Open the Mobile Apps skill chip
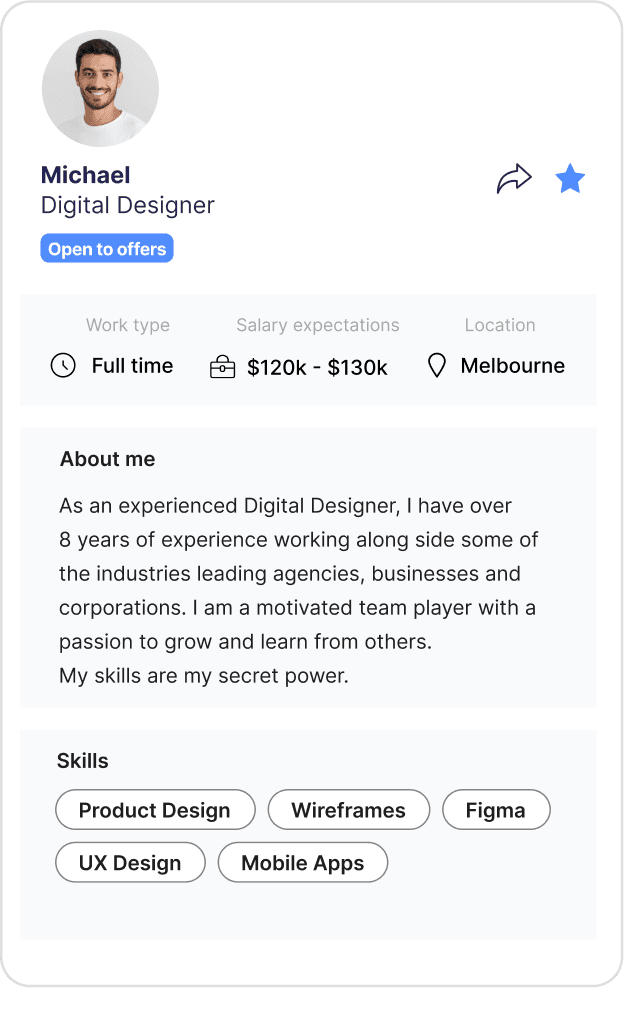 (303, 863)
